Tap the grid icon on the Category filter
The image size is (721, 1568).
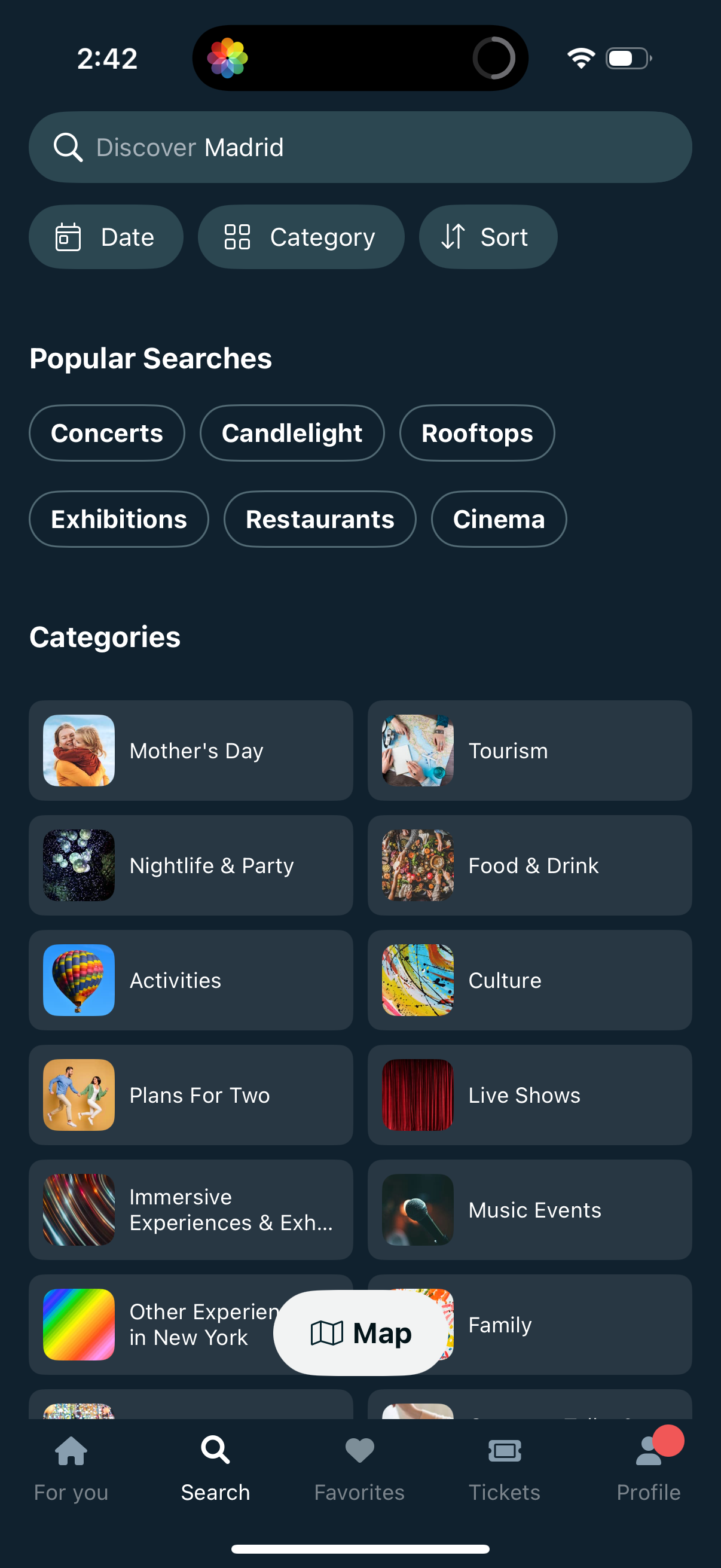click(237, 237)
